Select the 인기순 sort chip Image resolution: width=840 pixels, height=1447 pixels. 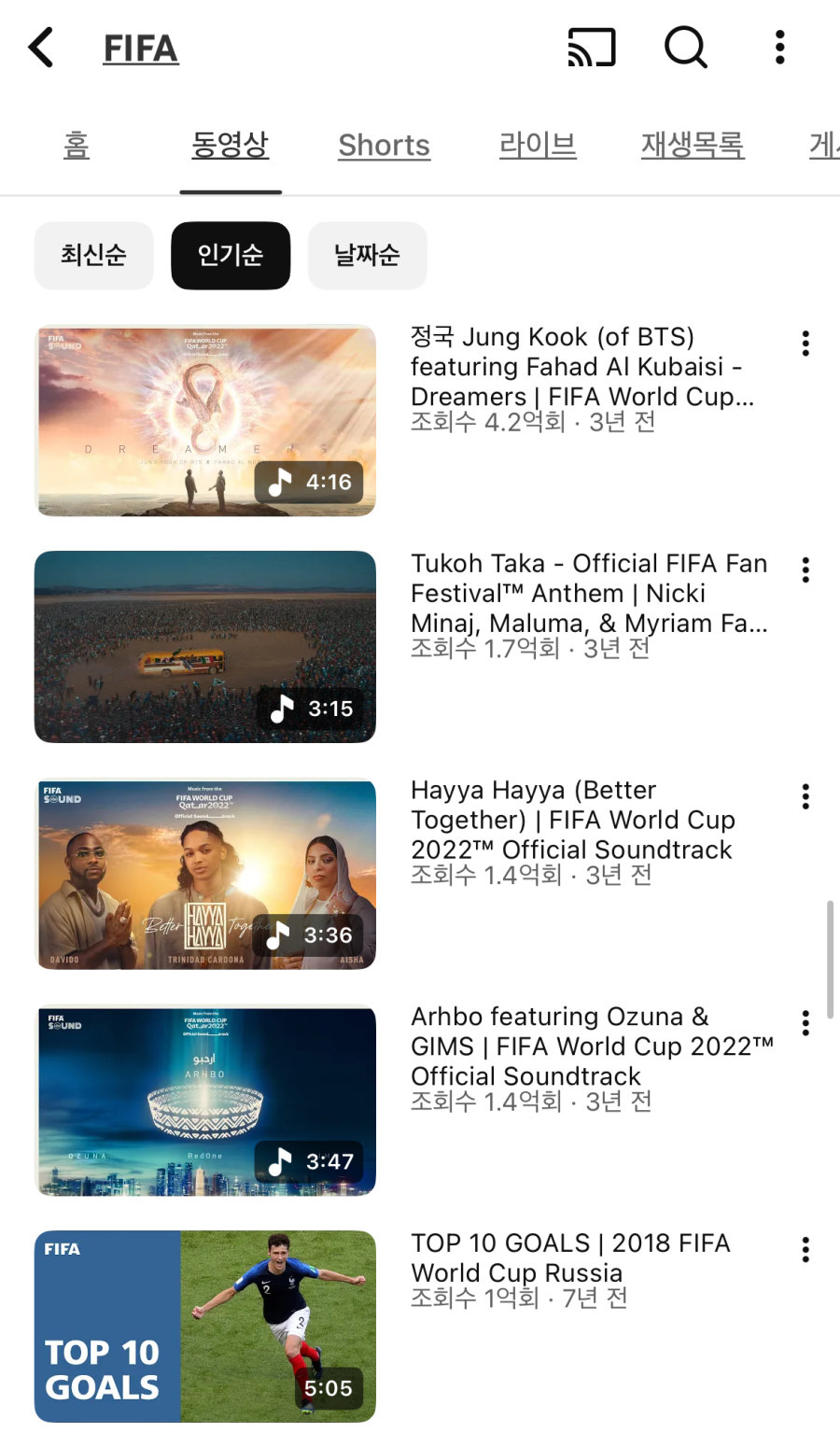[231, 255]
